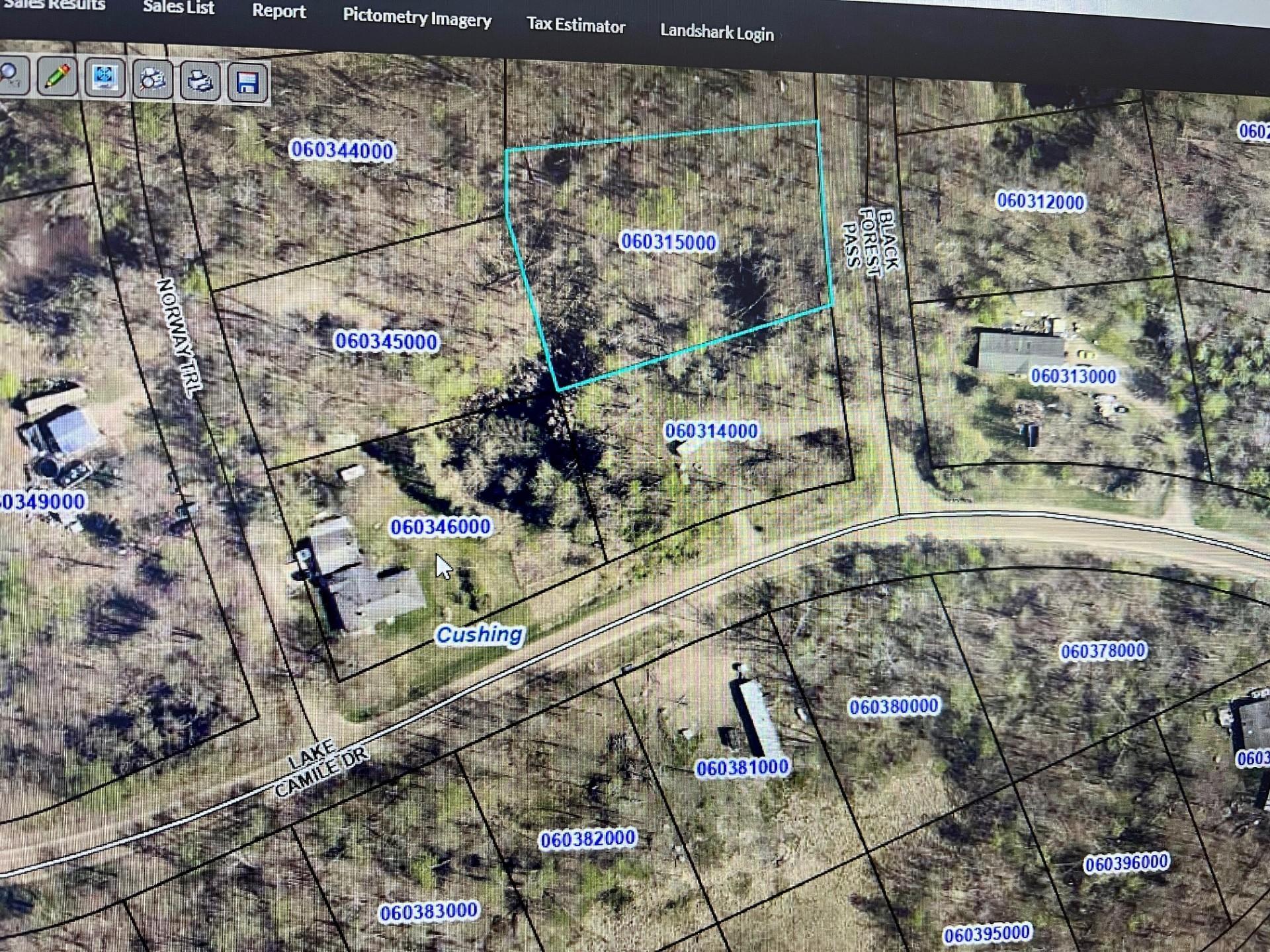Switch to the Report tab
This screenshot has width=1270, height=952.
(x=278, y=11)
